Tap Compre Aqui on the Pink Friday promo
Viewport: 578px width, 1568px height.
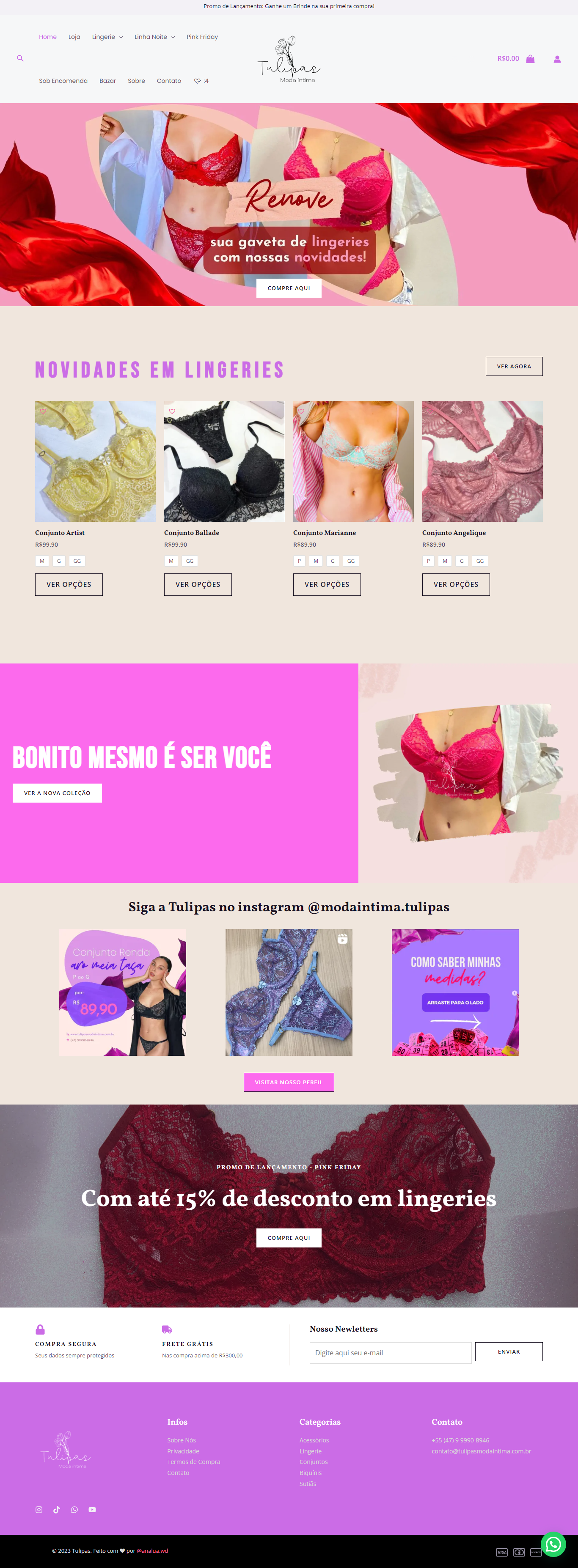pyautogui.click(x=289, y=1237)
